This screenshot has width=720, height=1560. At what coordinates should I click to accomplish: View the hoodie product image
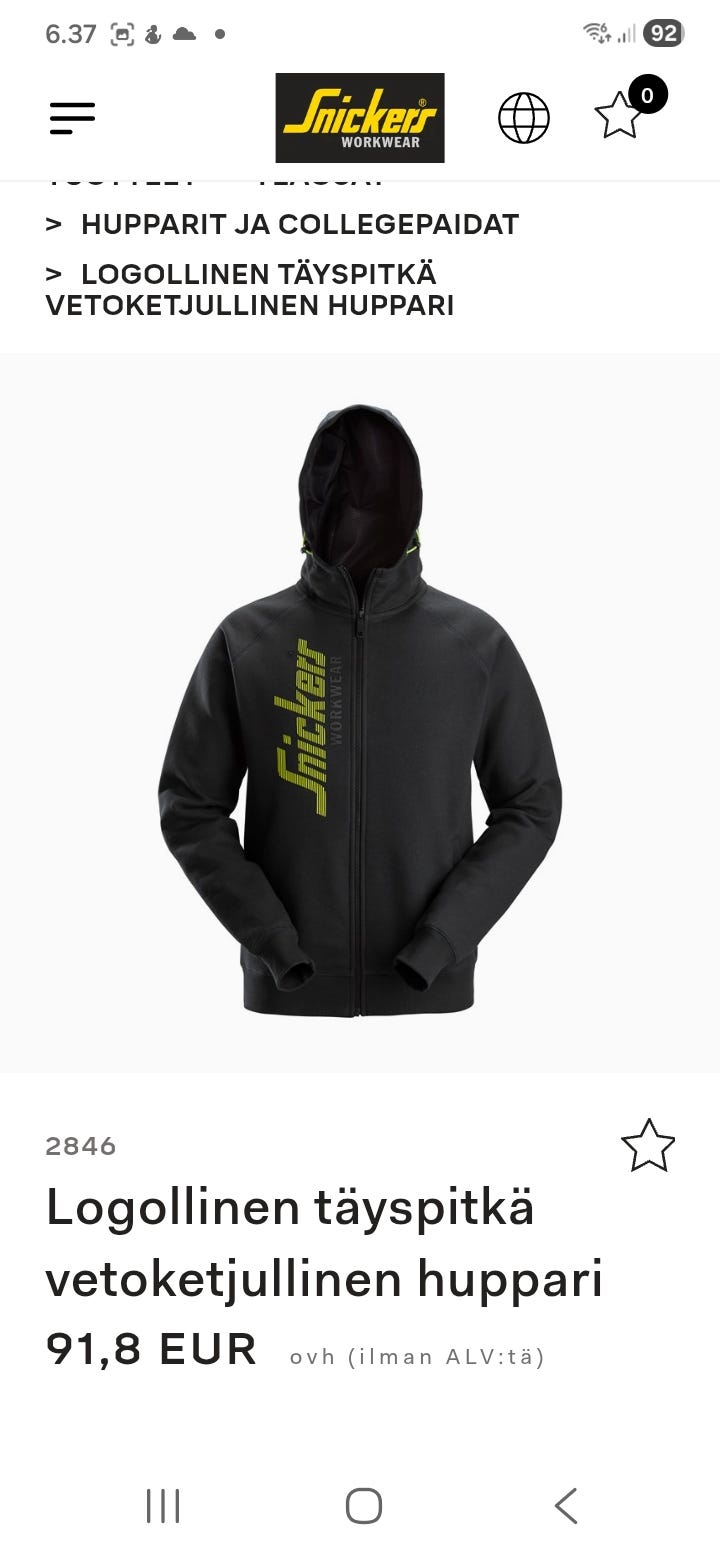pyautogui.click(x=360, y=712)
